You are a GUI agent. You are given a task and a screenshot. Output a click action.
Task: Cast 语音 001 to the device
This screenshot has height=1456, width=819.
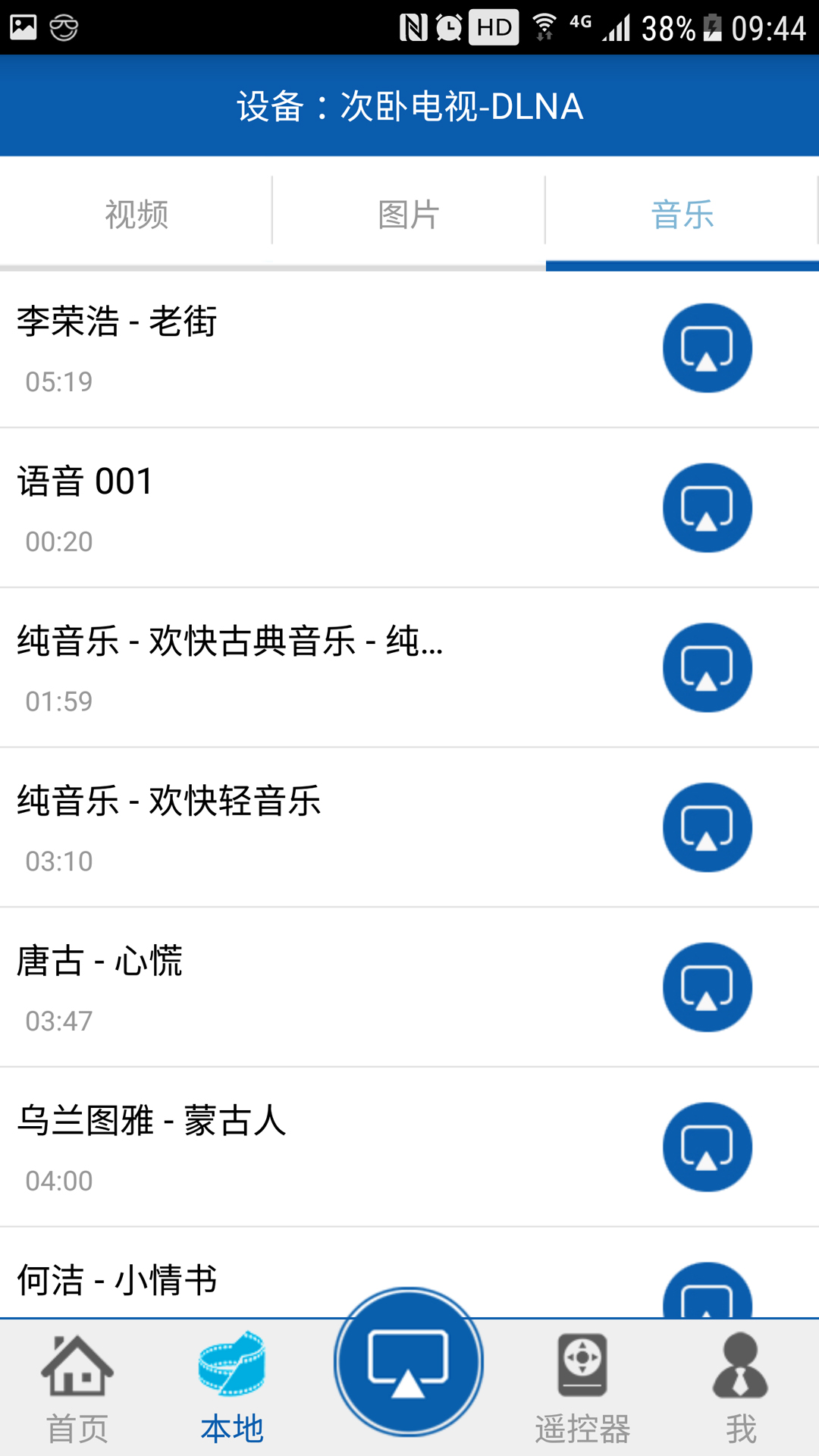coord(707,507)
